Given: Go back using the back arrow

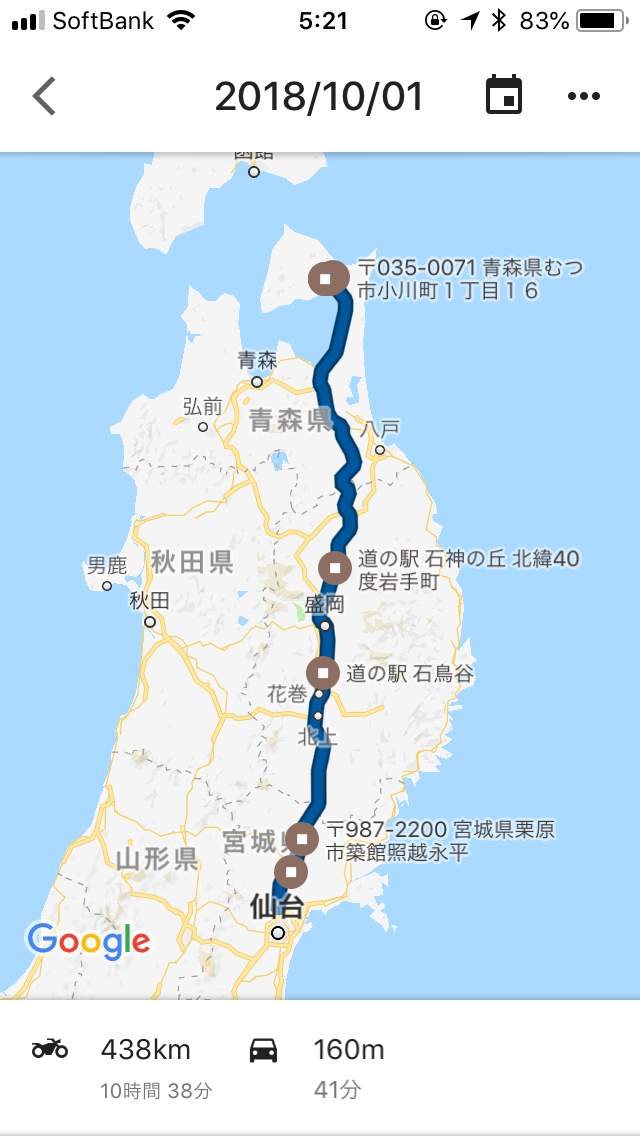Looking at the screenshot, I should [x=44, y=97].
